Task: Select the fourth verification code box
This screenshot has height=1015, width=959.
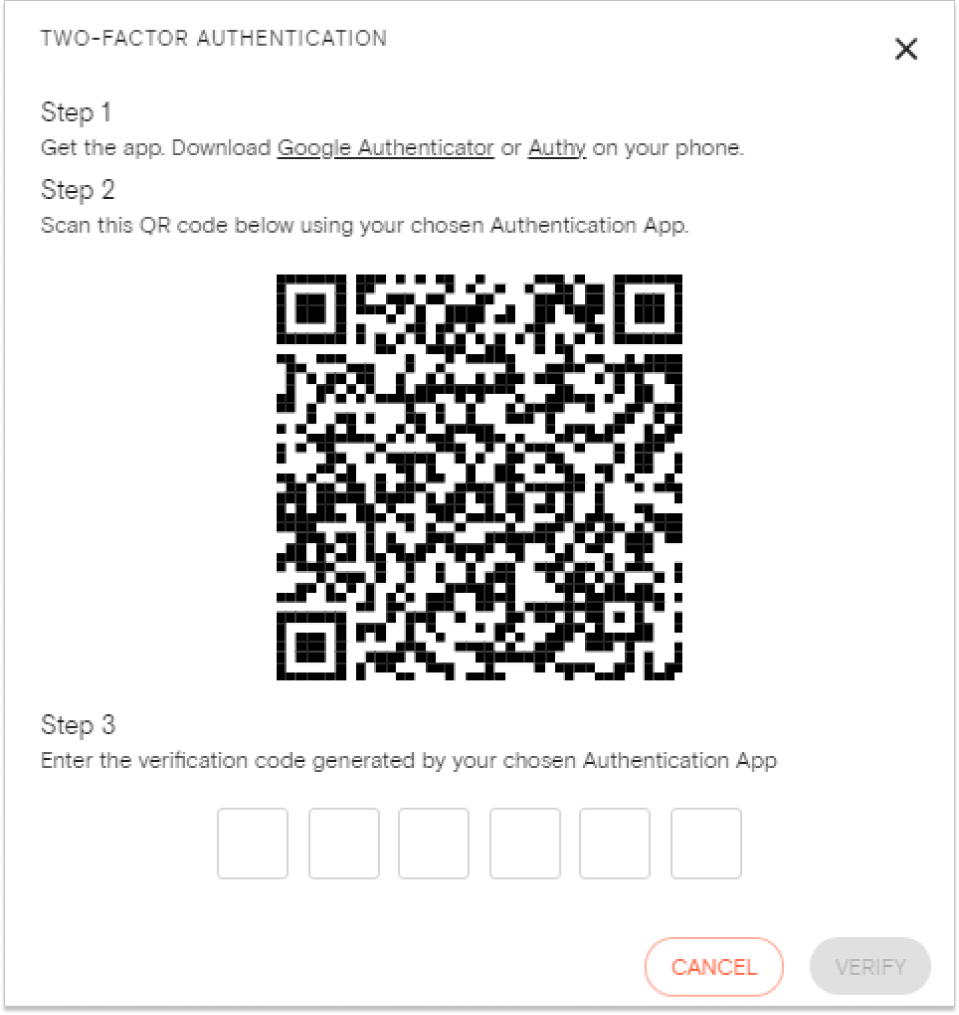Action: (524, 843)
